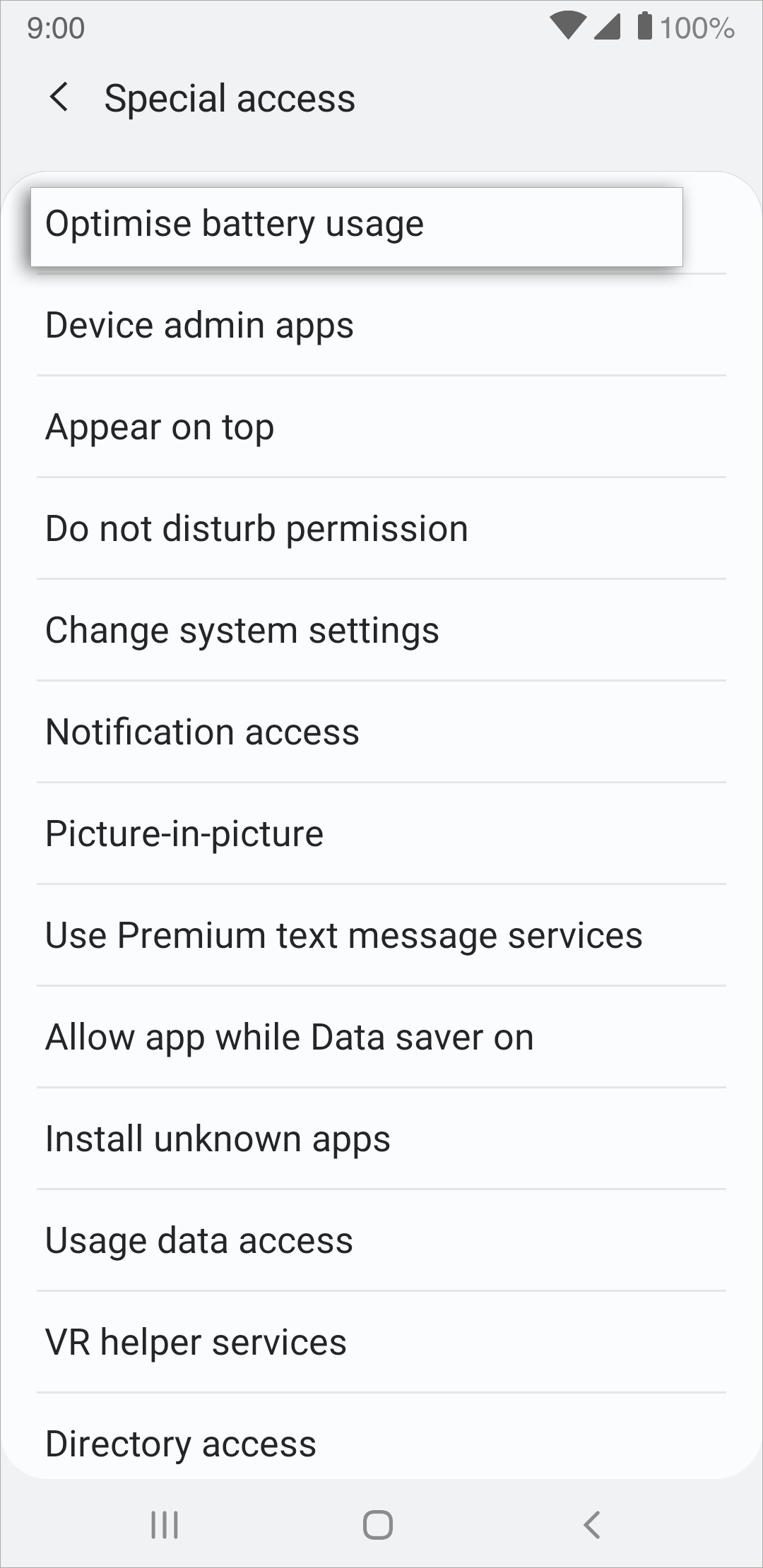Open Install unknown apps
Viewport: 763px width, 1568px height.
click(381, 1139)
